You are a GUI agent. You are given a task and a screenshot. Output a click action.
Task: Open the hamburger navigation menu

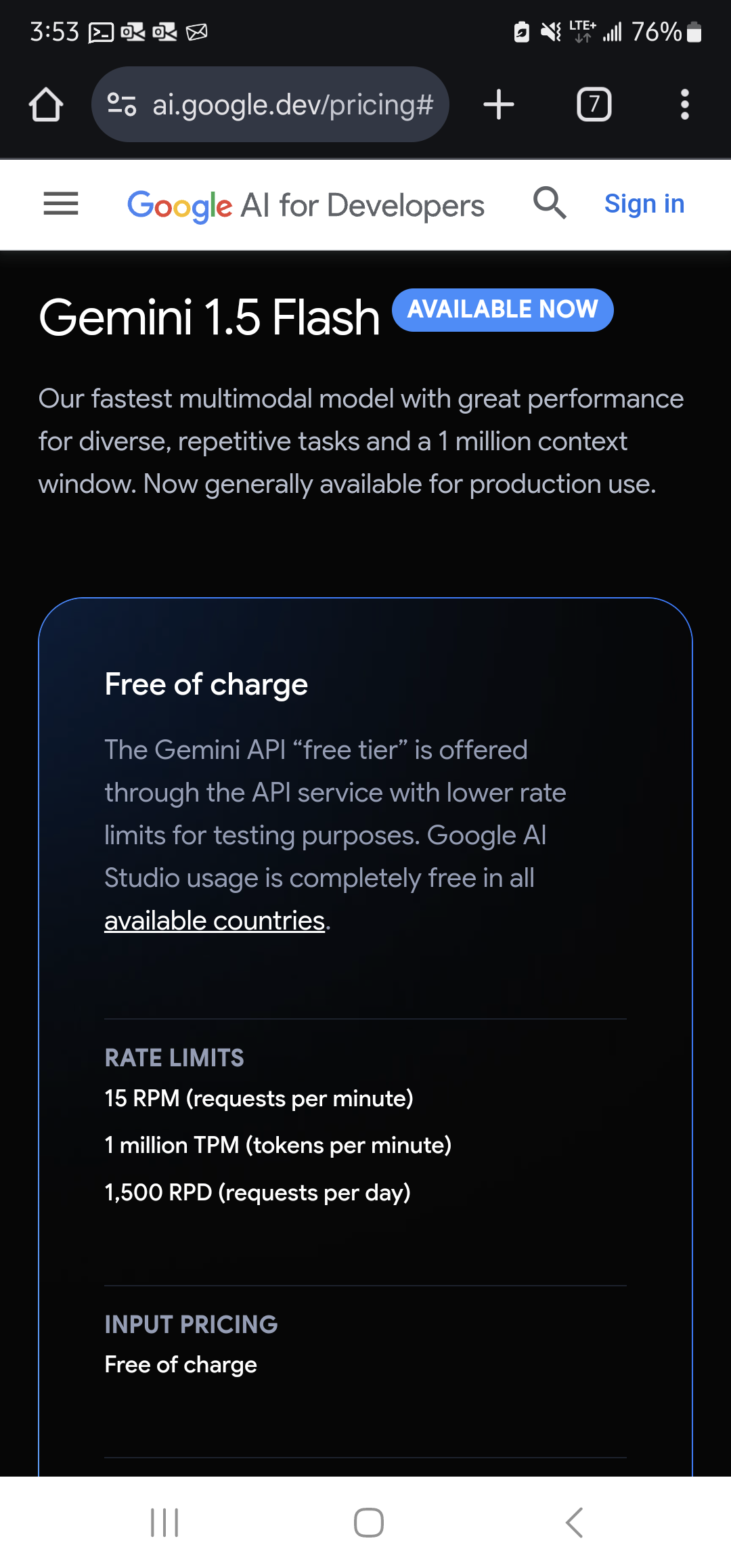[x=61, y=204]
